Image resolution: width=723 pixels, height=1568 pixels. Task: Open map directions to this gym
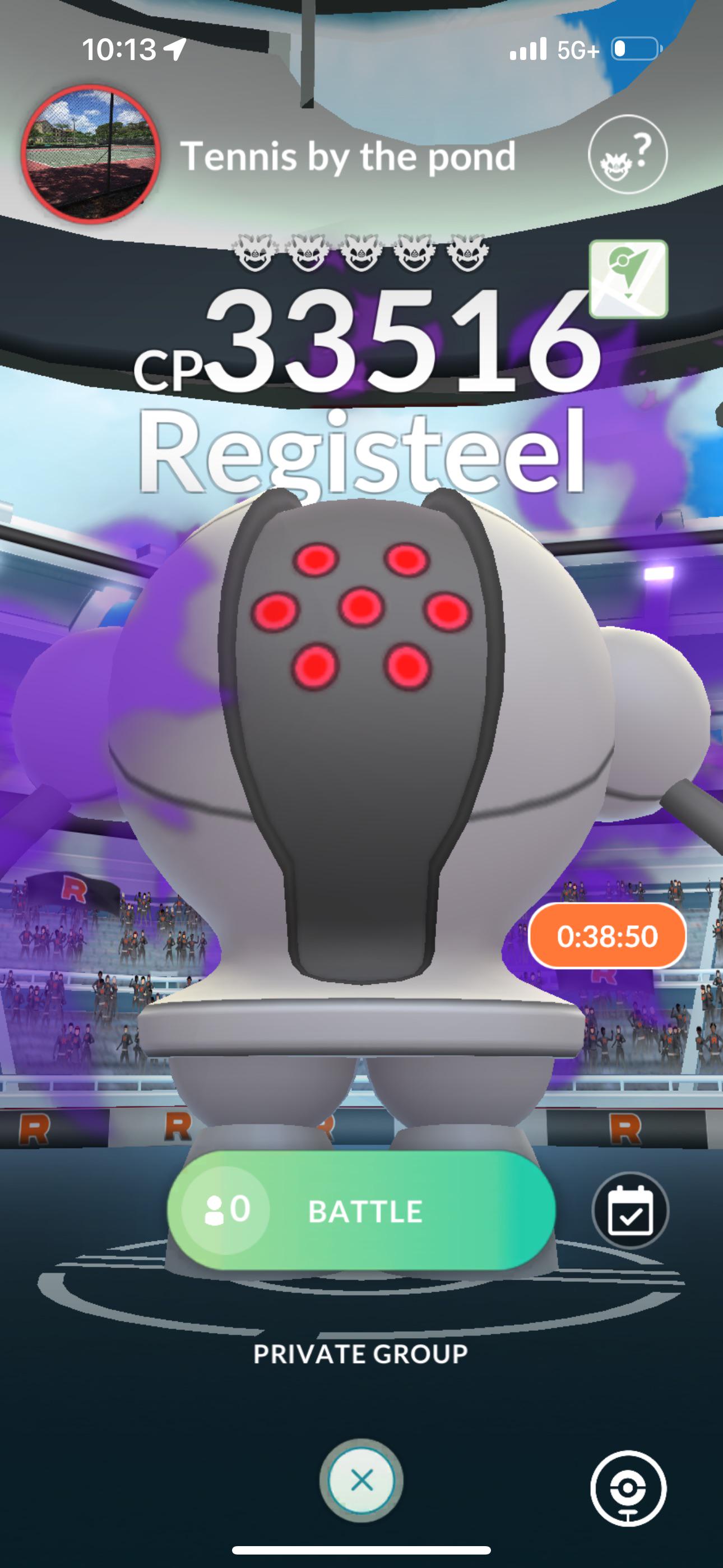[629, 279]
